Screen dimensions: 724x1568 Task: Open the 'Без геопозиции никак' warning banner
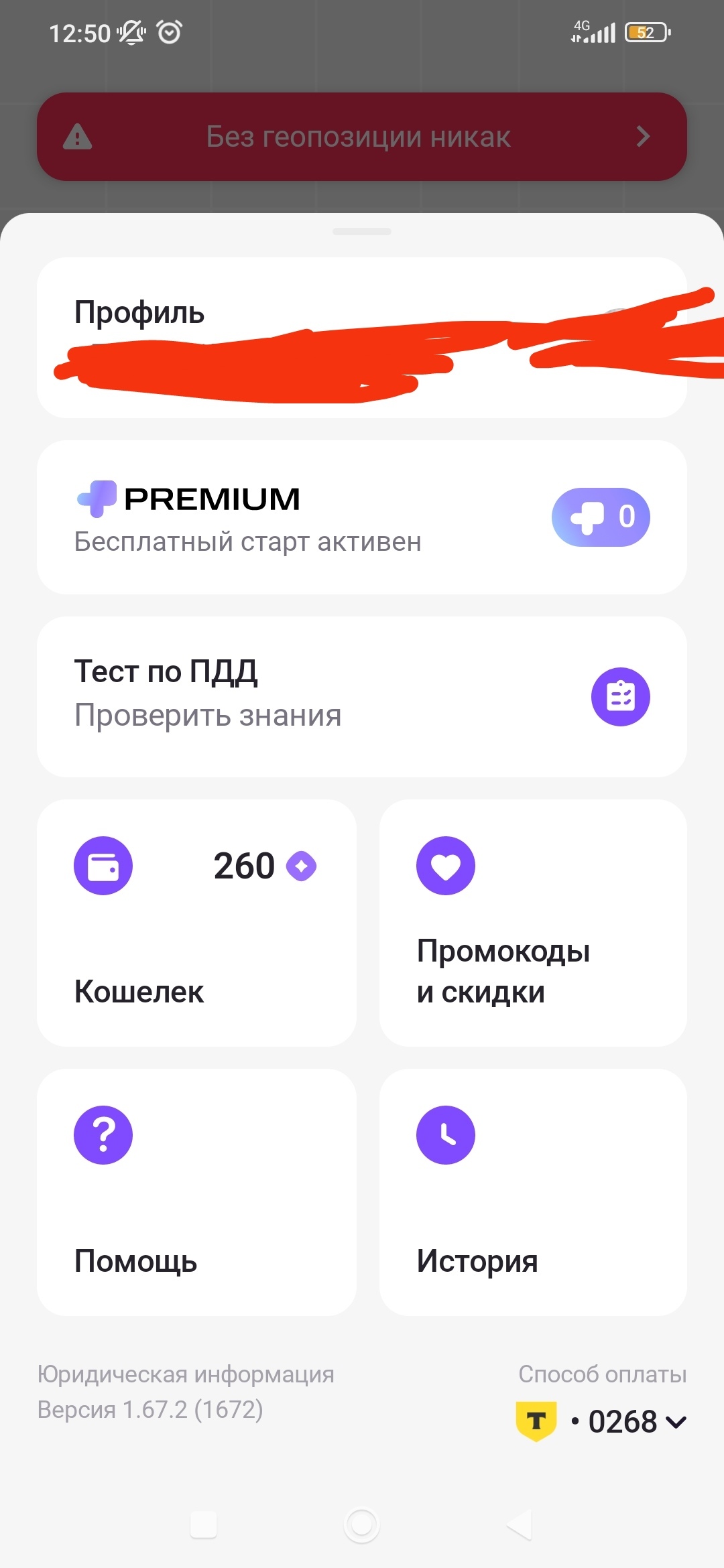362,137
